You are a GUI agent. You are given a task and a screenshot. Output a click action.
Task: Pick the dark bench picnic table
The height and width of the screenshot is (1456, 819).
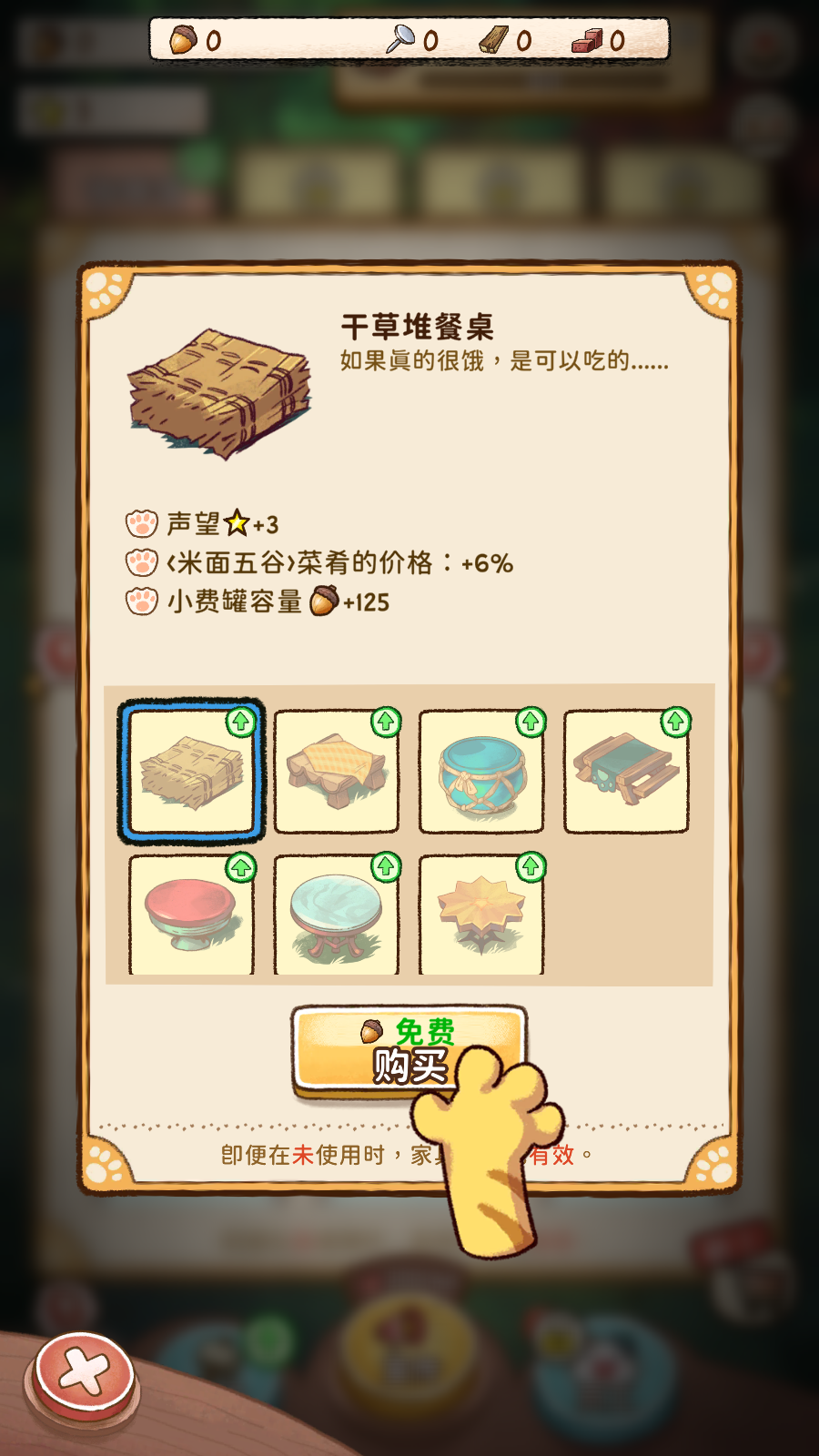(626, 772)
